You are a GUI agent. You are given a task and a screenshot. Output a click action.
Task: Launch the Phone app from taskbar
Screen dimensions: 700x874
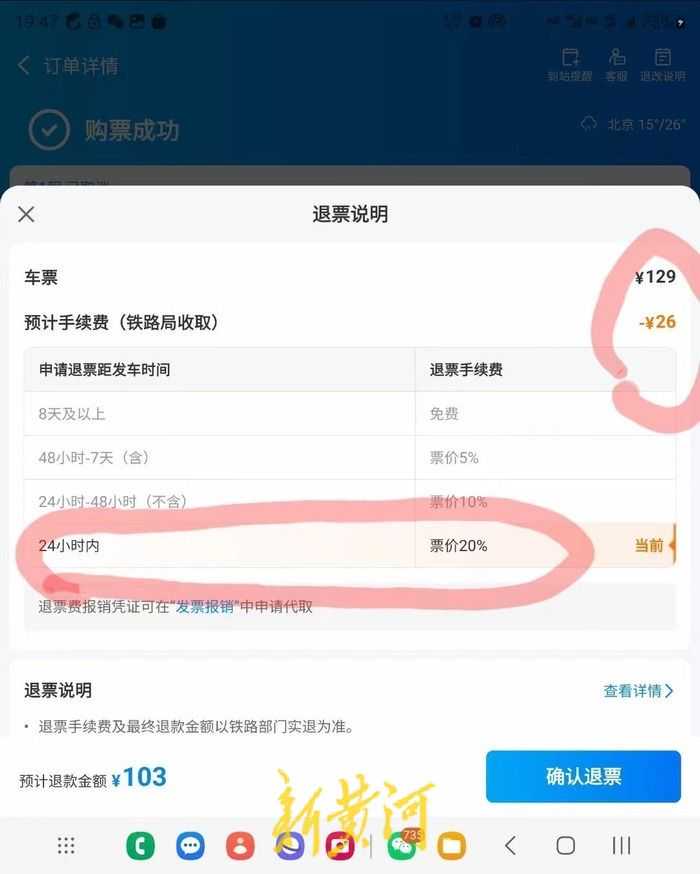coord(140,846)
